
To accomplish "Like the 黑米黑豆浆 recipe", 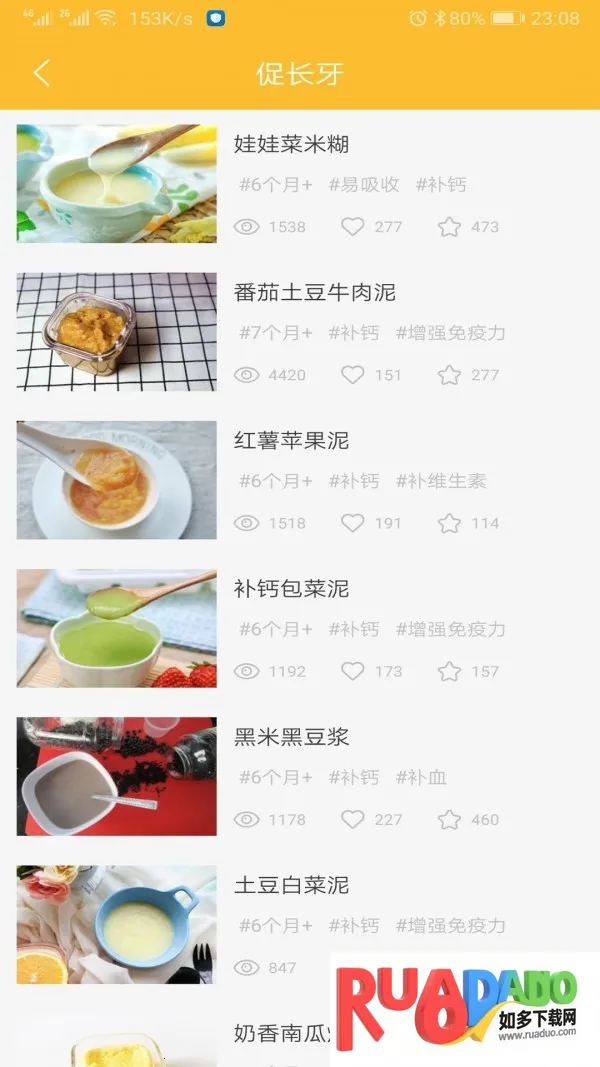I will [x=352, y=820].
